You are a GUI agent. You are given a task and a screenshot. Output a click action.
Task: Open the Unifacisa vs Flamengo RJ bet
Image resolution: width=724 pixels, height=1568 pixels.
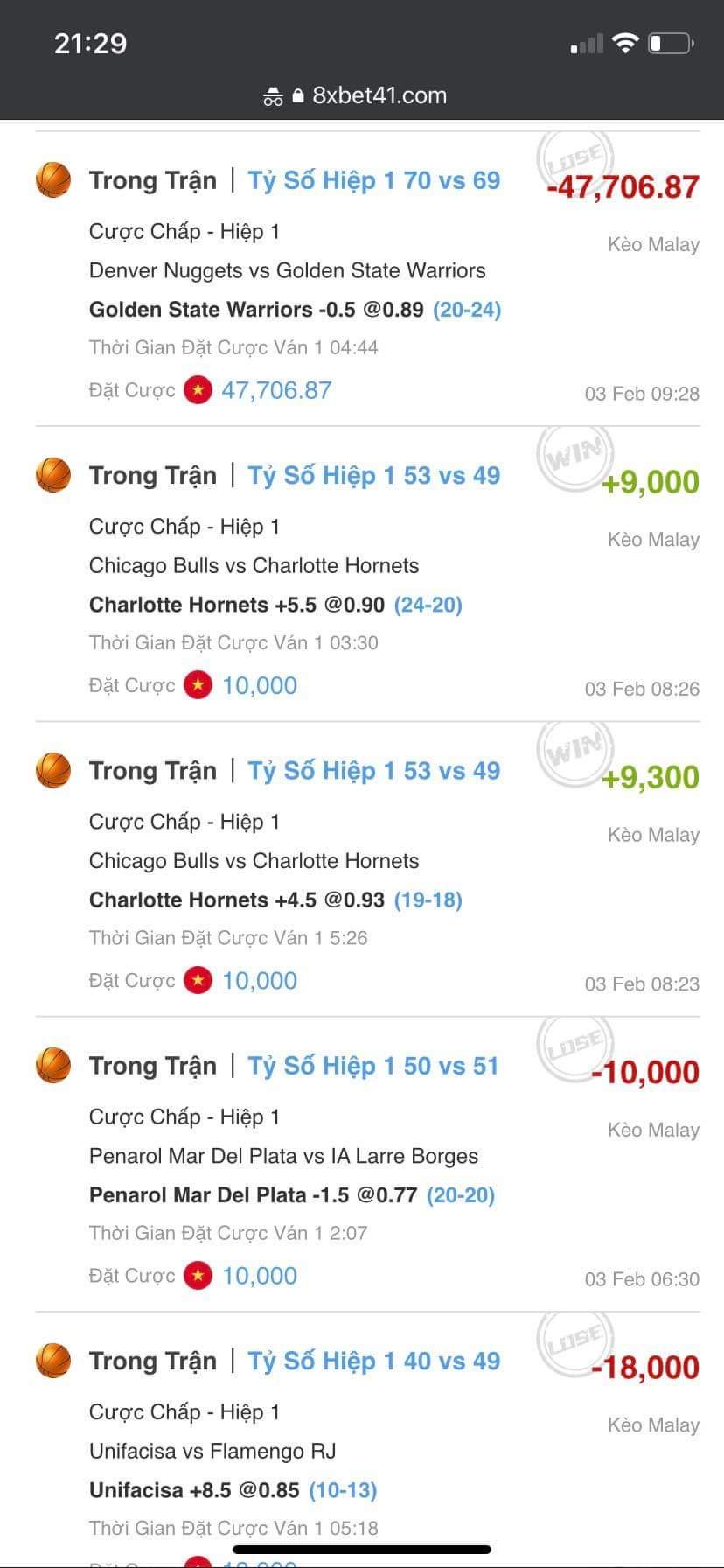click(212, 1451)
